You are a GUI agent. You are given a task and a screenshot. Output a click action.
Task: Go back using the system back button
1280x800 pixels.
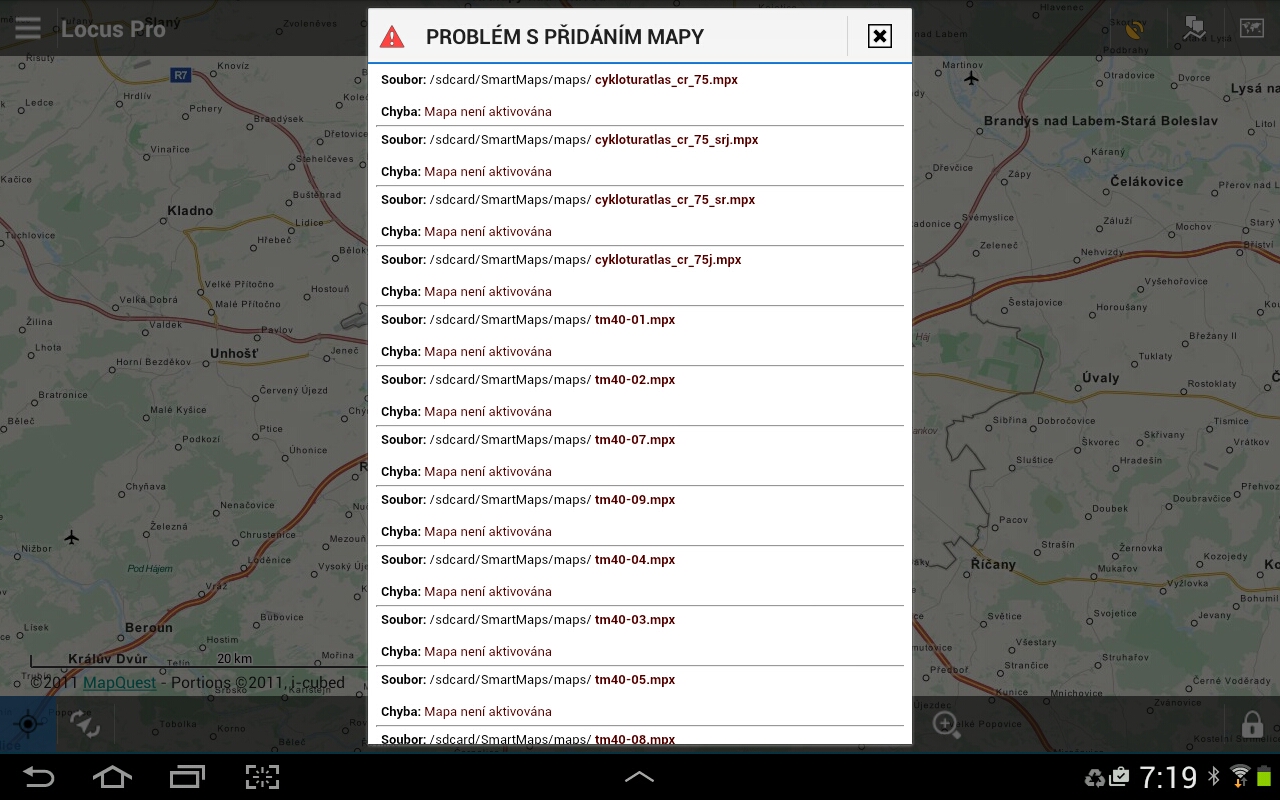coord(39,777)
